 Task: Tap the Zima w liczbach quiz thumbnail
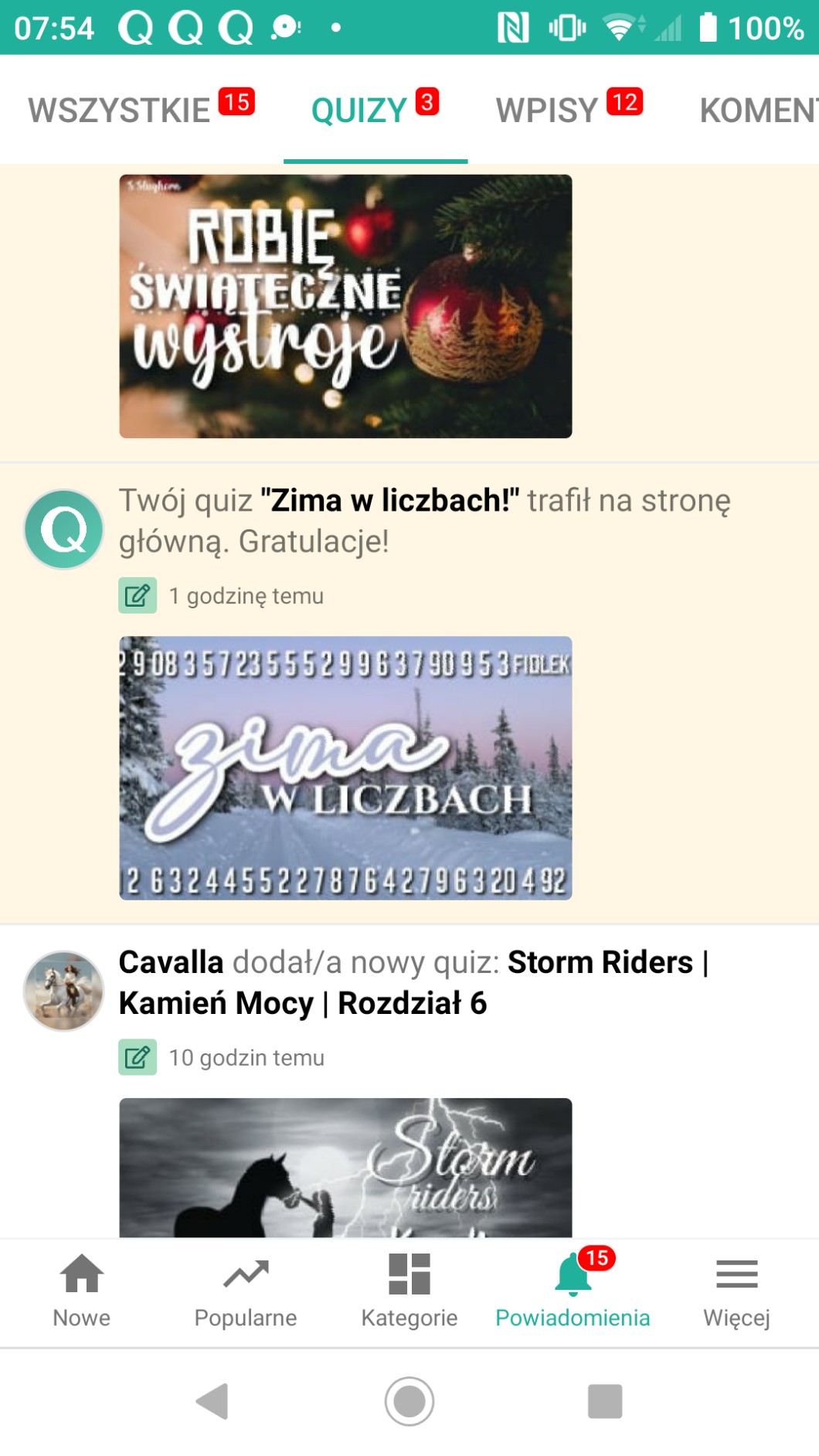pos(345,767)
